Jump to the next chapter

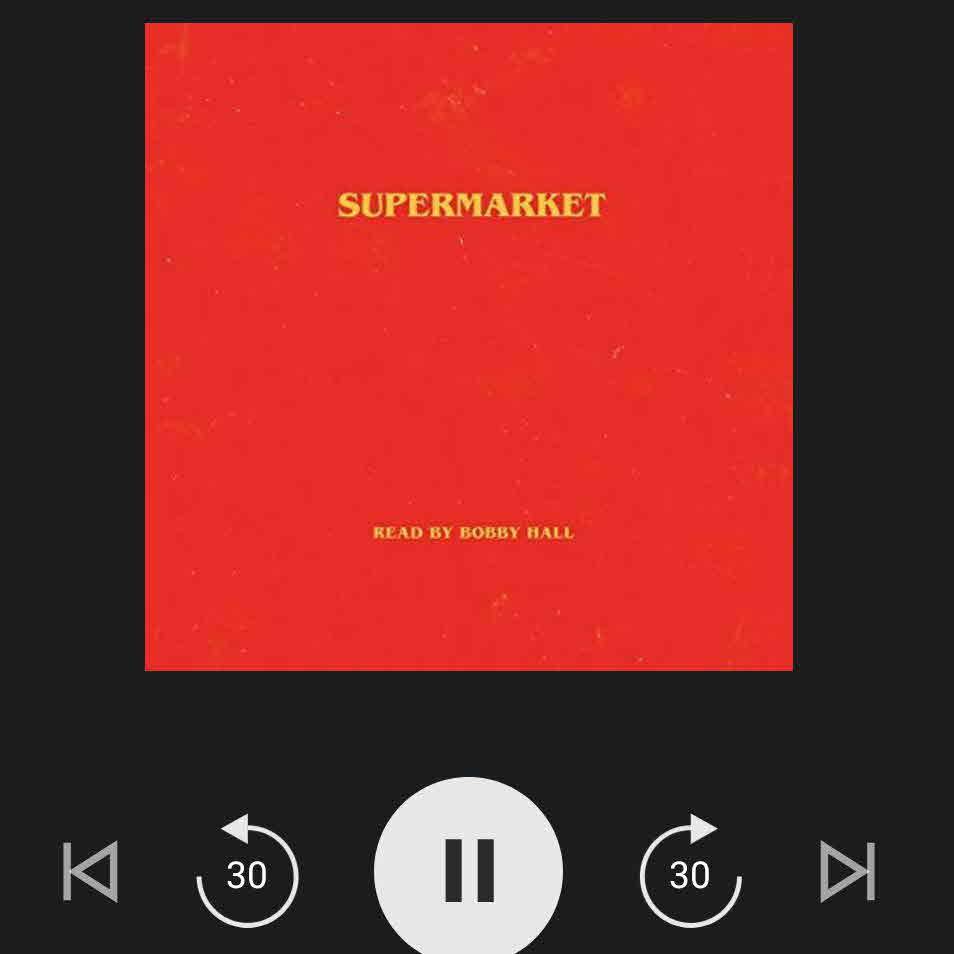(847, 871)
